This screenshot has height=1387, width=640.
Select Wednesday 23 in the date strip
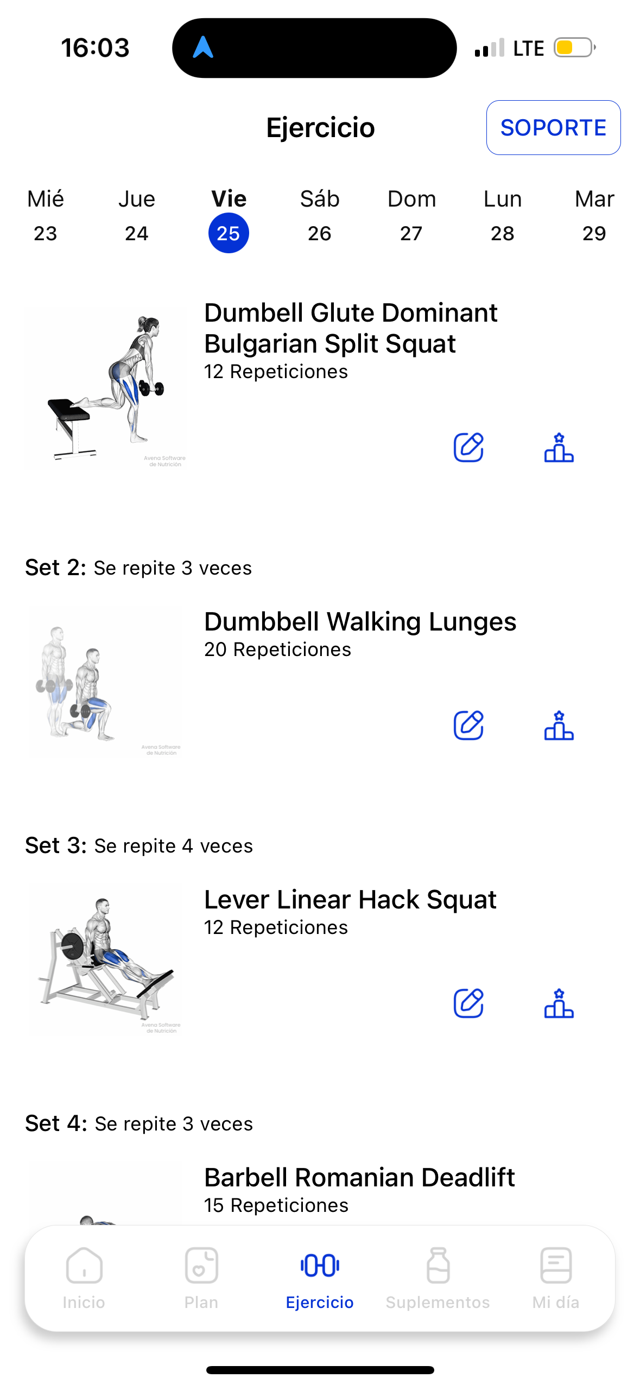pos(45,217)
